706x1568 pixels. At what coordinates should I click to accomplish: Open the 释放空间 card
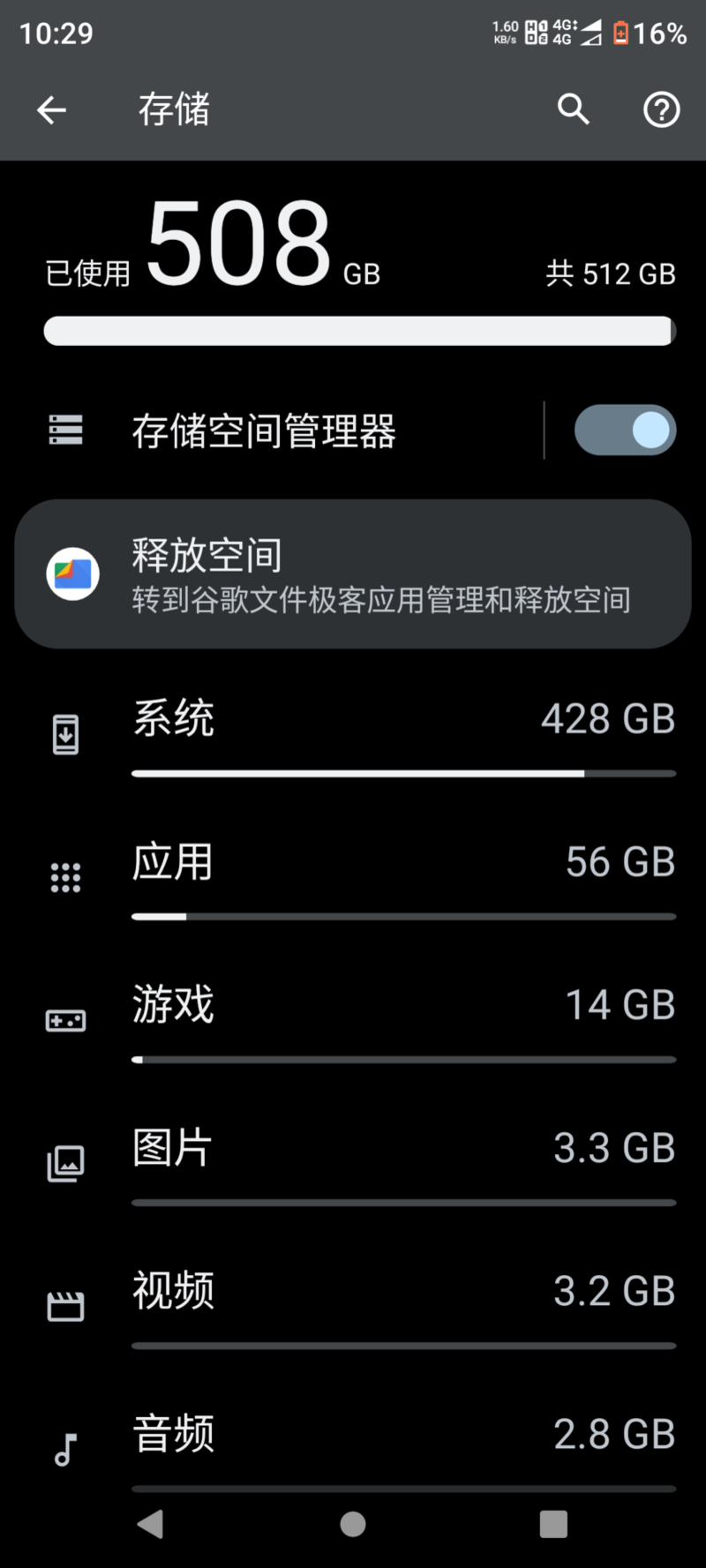(353, 574)
